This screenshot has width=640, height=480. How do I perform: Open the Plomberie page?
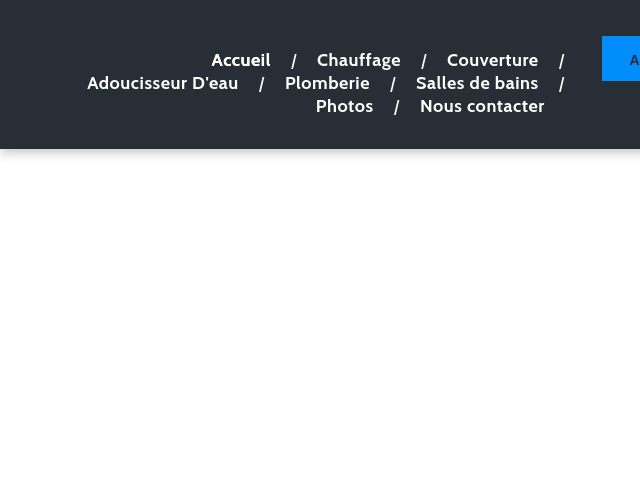tap(327, 83)
